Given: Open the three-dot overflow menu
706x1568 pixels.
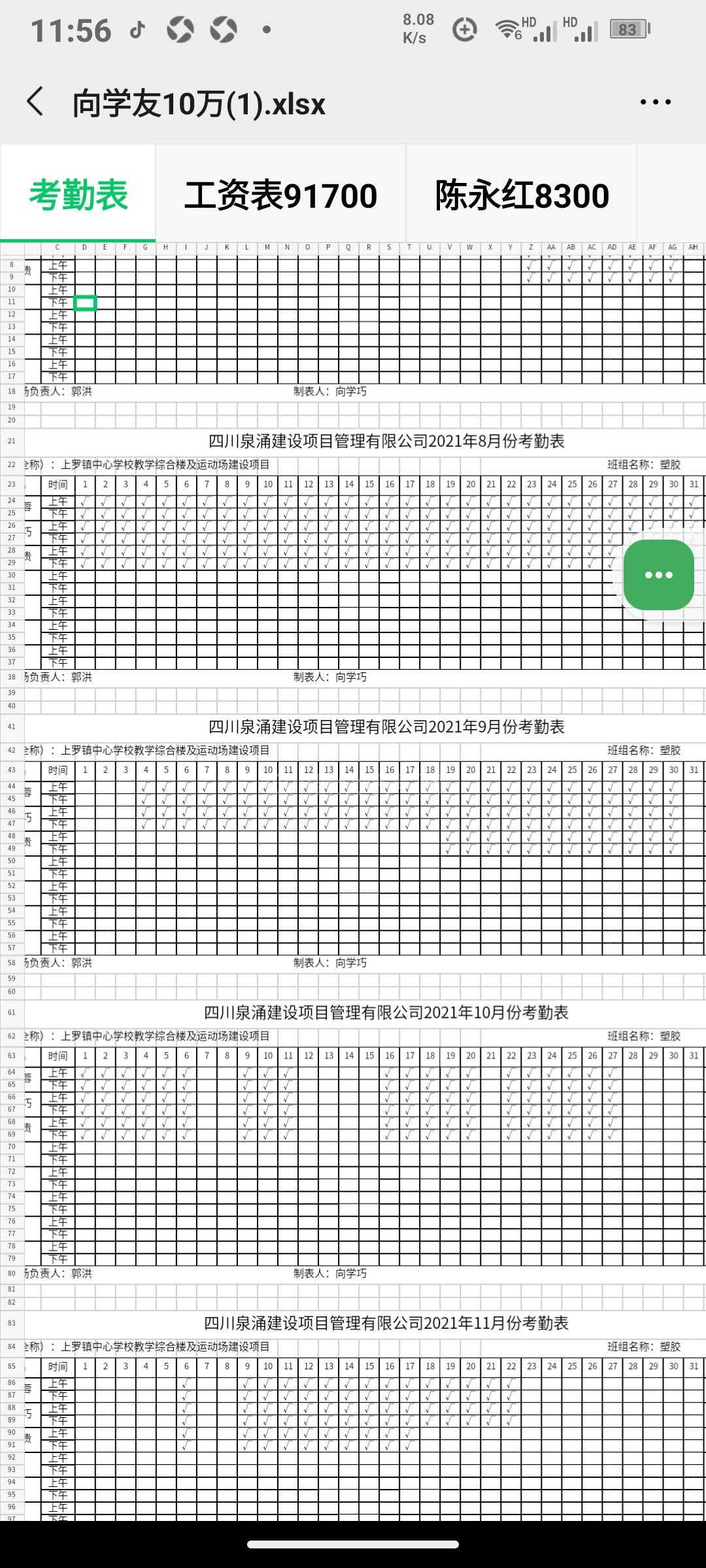Looking at the screenshot, I should pos(655,102).
